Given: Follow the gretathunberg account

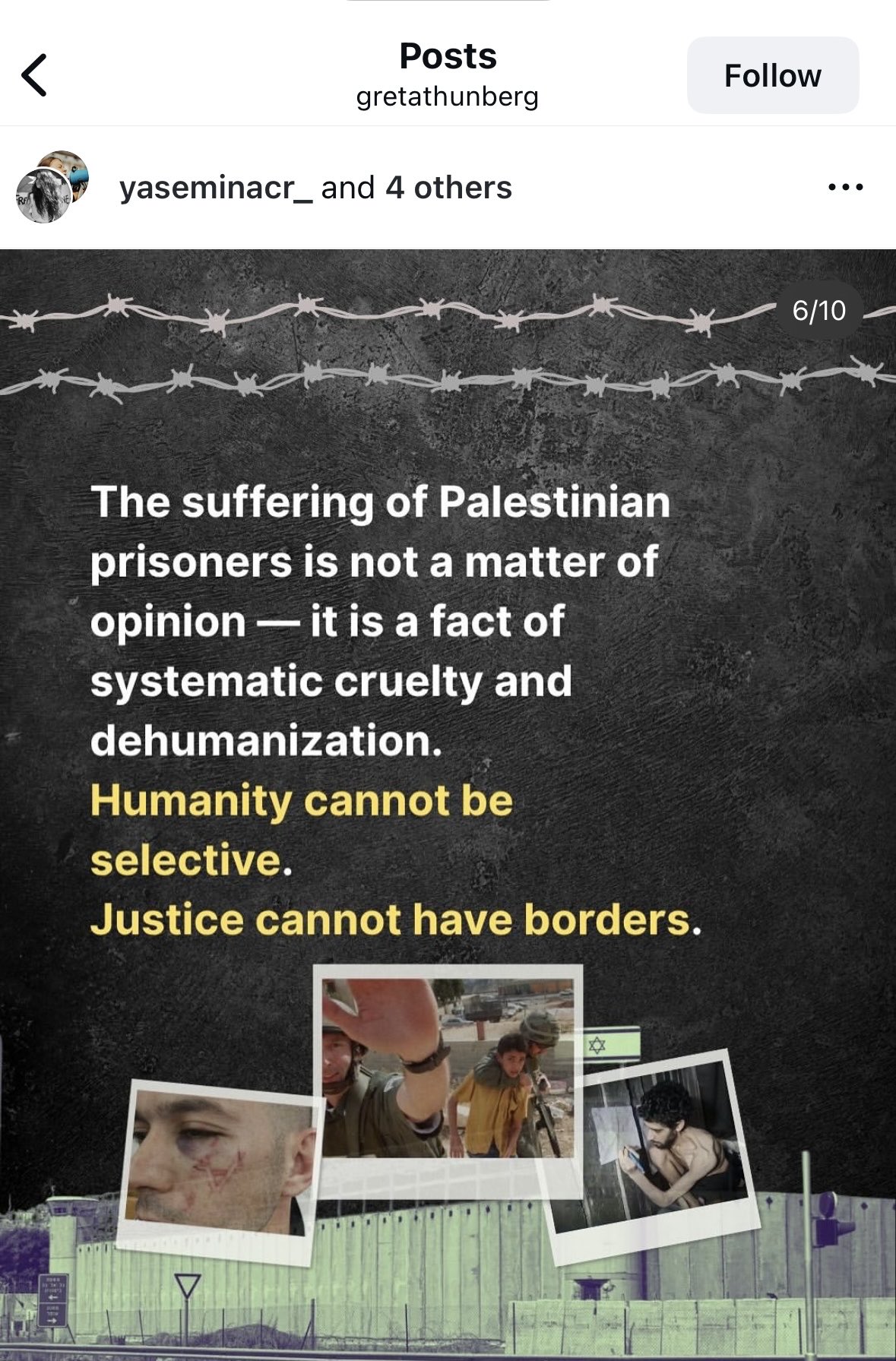Looking at the screenshot, I should [x=772, y=75].
